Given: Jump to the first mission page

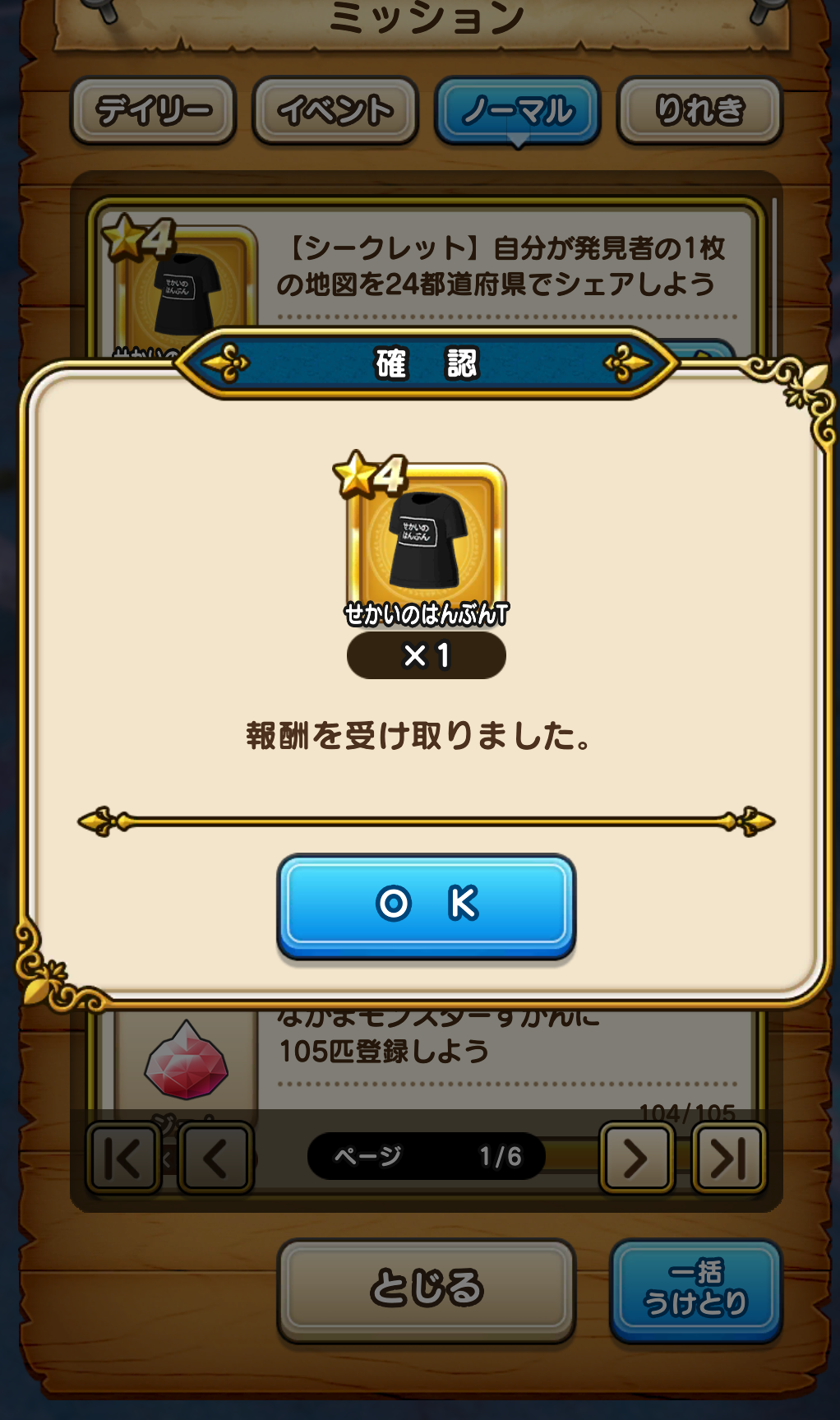Looking at the screenshot, I should (x=123, y=1158).
